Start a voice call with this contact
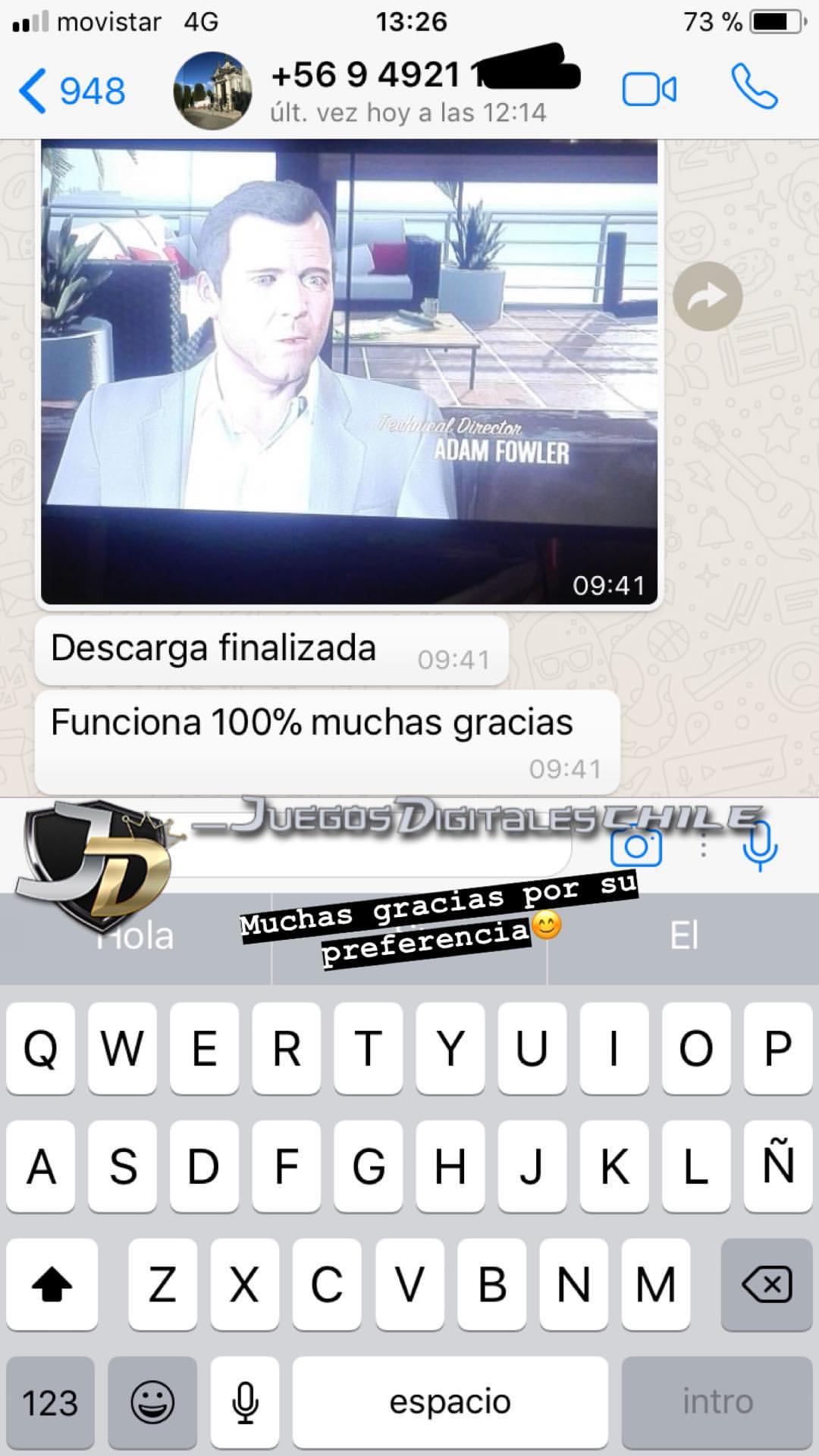 coord(755,86)
